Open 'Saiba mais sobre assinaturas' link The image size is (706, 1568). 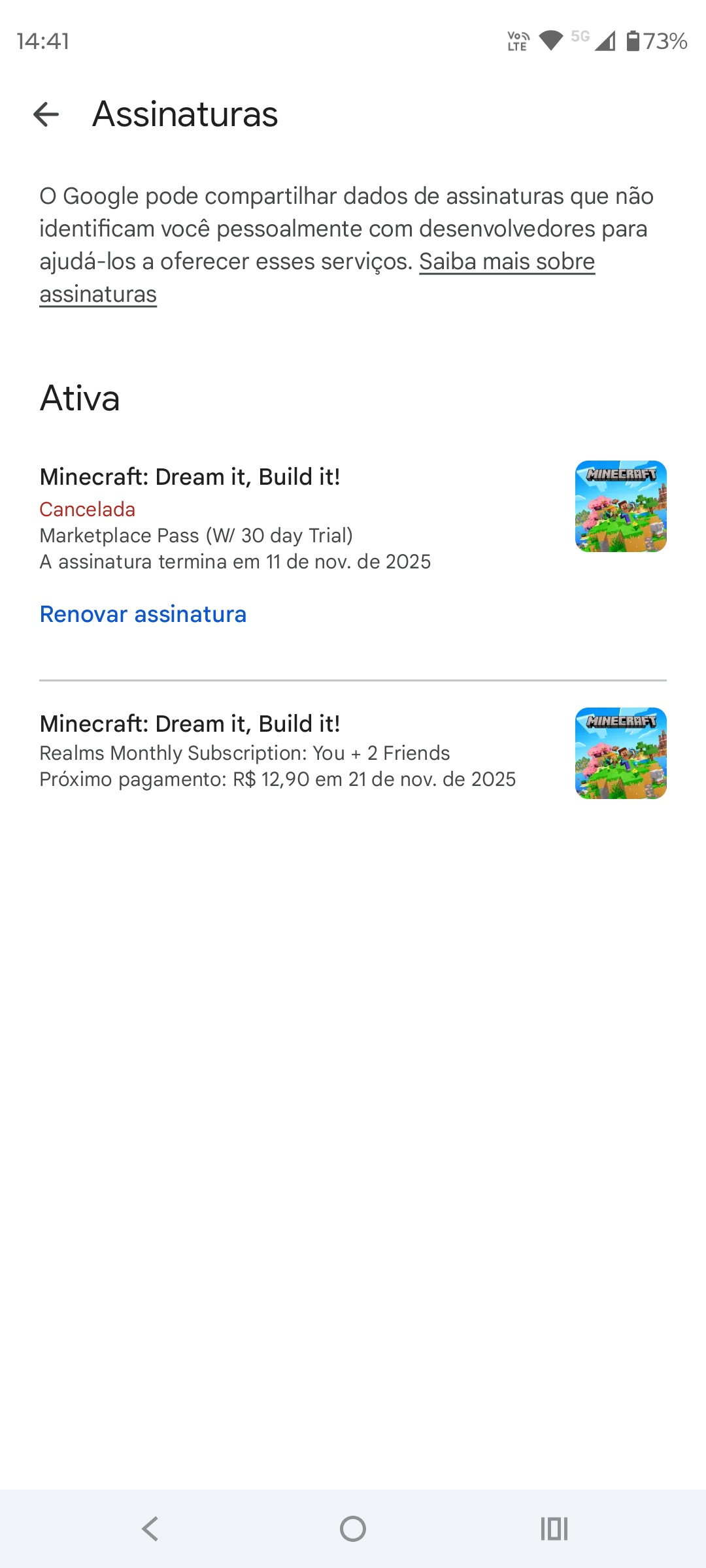point(507,262)
